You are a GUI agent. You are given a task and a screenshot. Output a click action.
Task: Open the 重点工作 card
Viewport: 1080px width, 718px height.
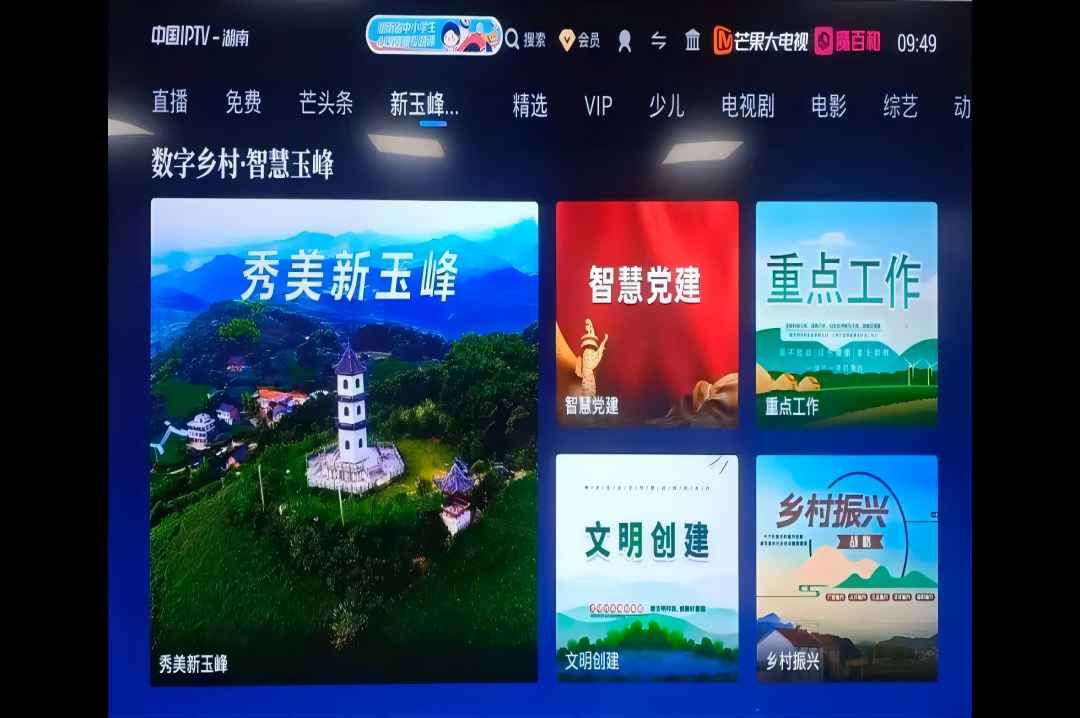point(846,314)
